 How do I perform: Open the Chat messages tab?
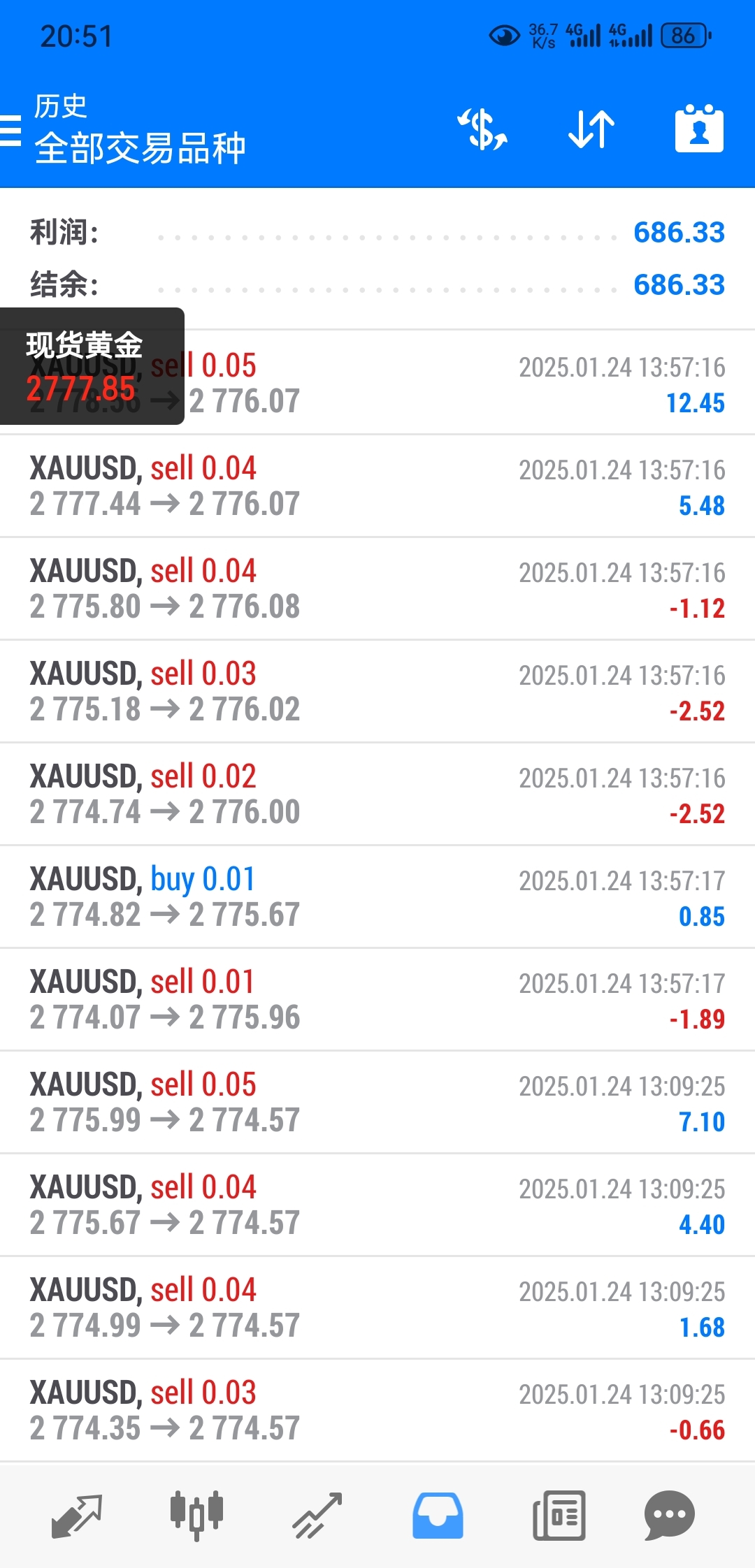point(669,1516)
